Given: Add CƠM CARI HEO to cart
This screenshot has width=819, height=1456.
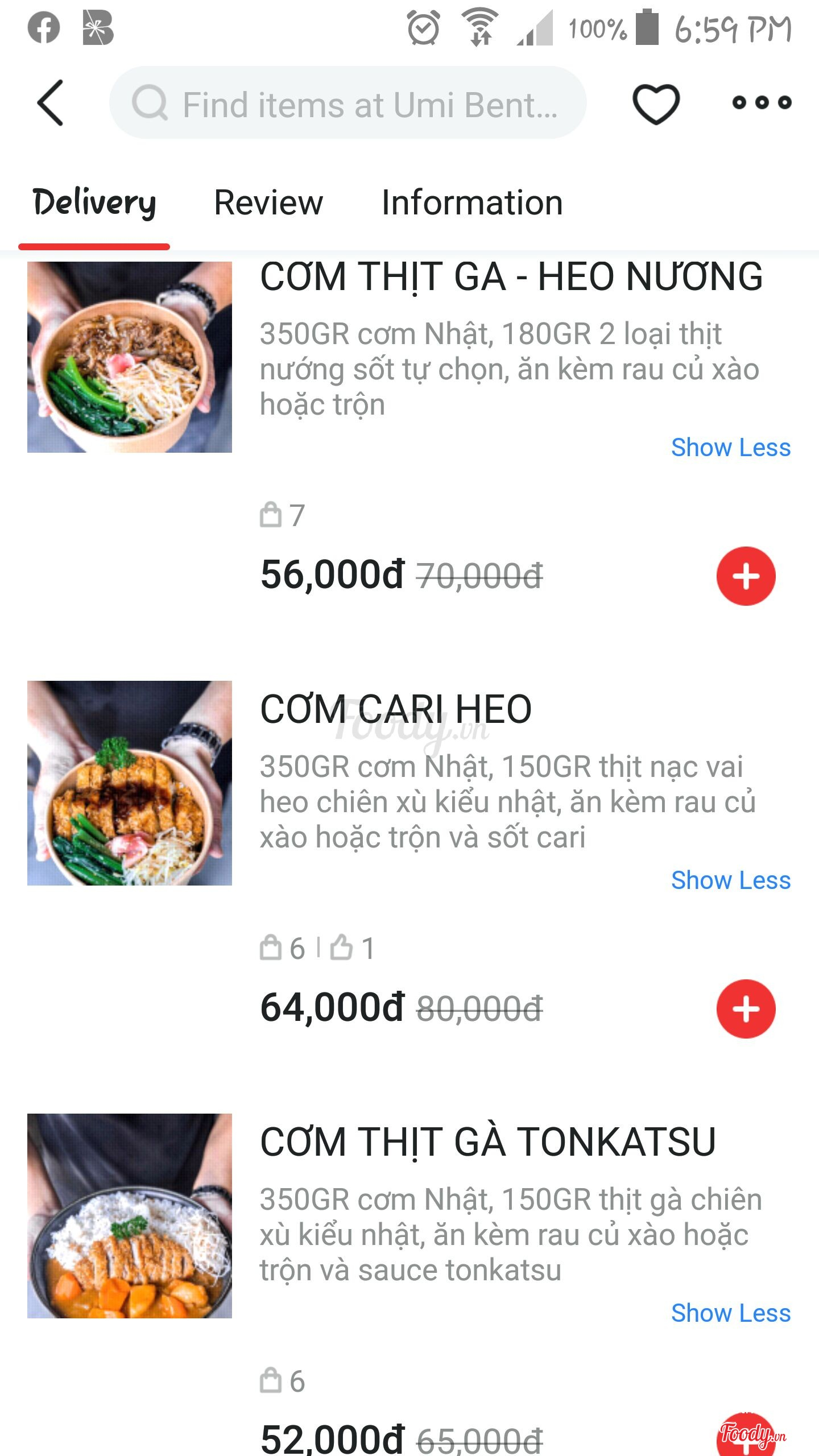Looking at the screenshot, I should [746, 1009].
